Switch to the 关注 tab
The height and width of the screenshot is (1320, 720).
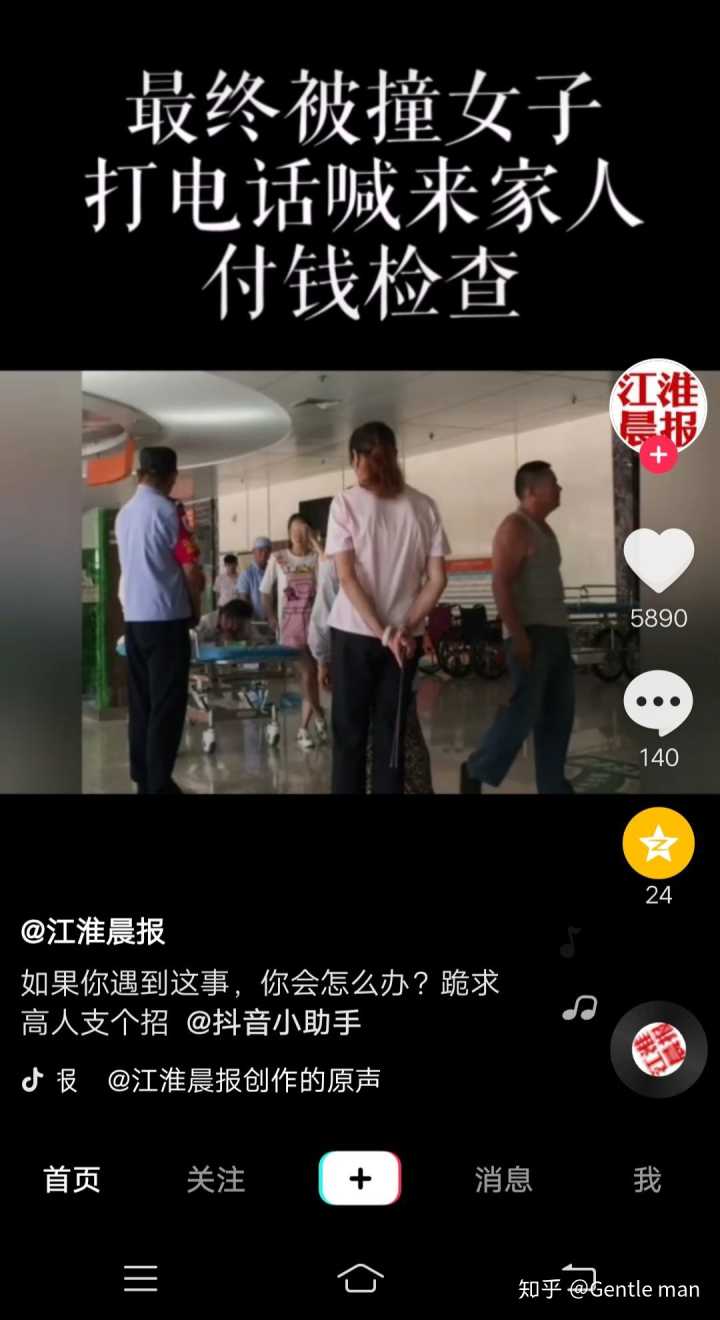point(215,1179)
